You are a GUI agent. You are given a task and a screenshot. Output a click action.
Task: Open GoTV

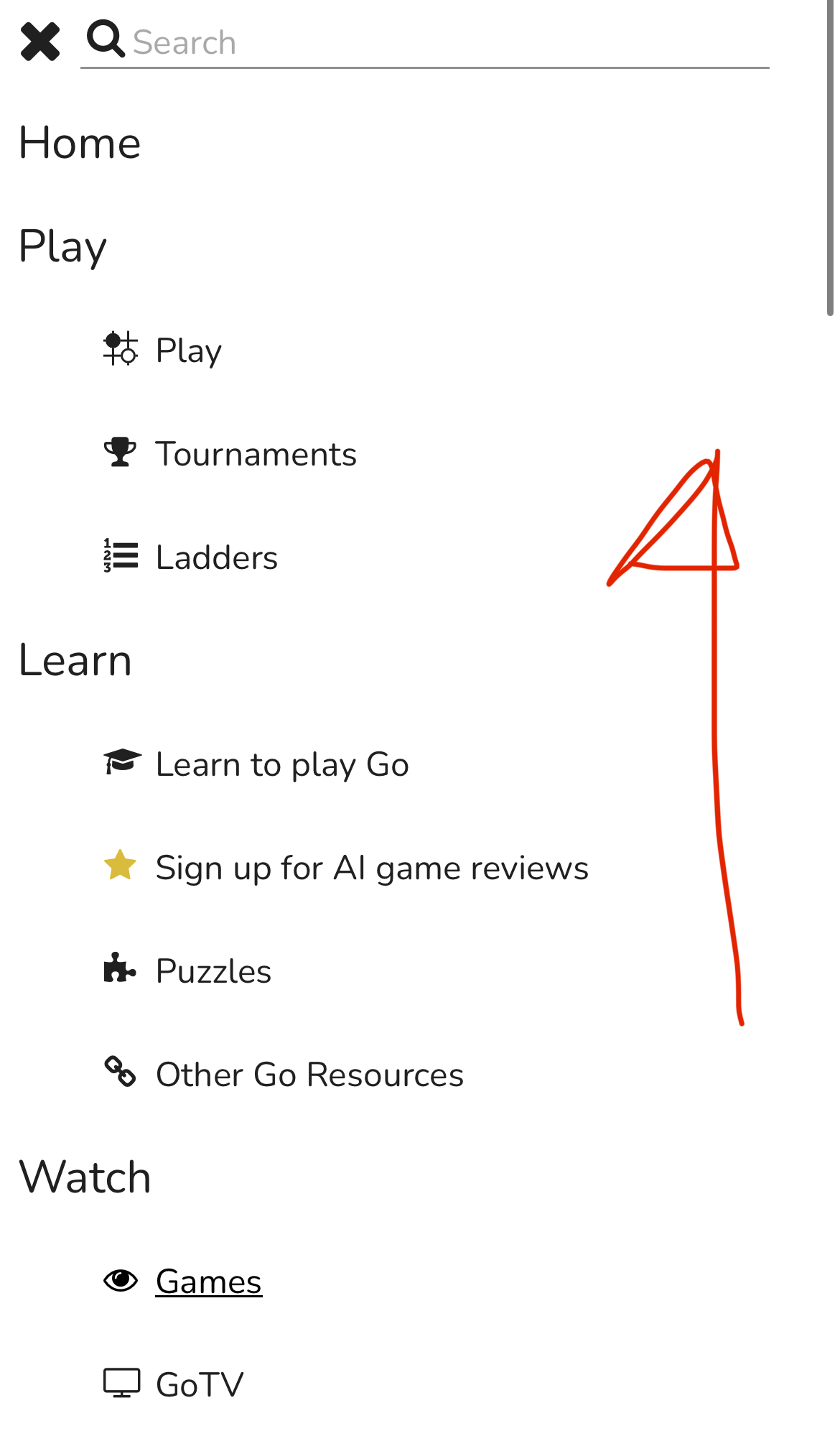(199, 1384)
